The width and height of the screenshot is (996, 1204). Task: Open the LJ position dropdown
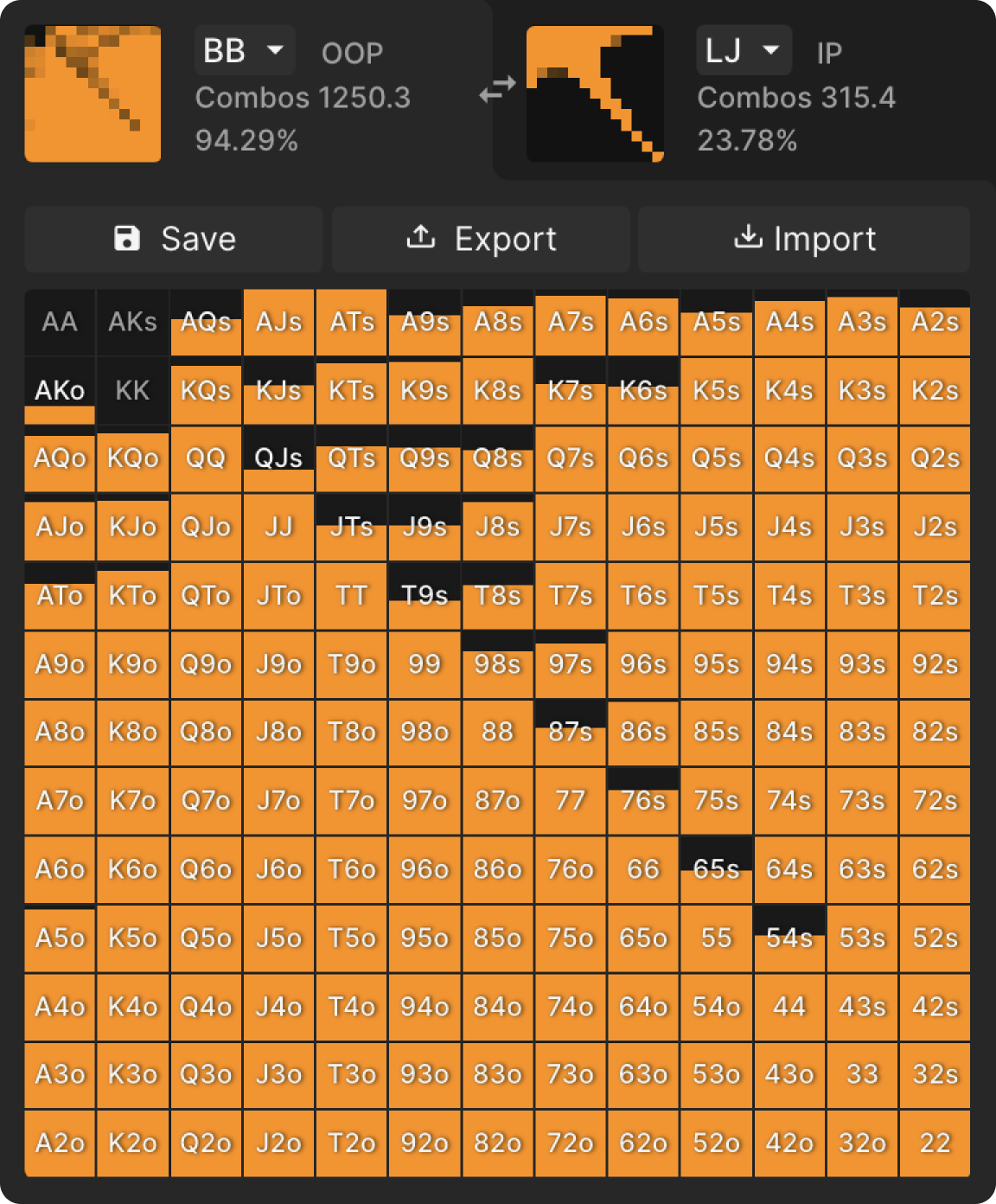pos(744,50)
